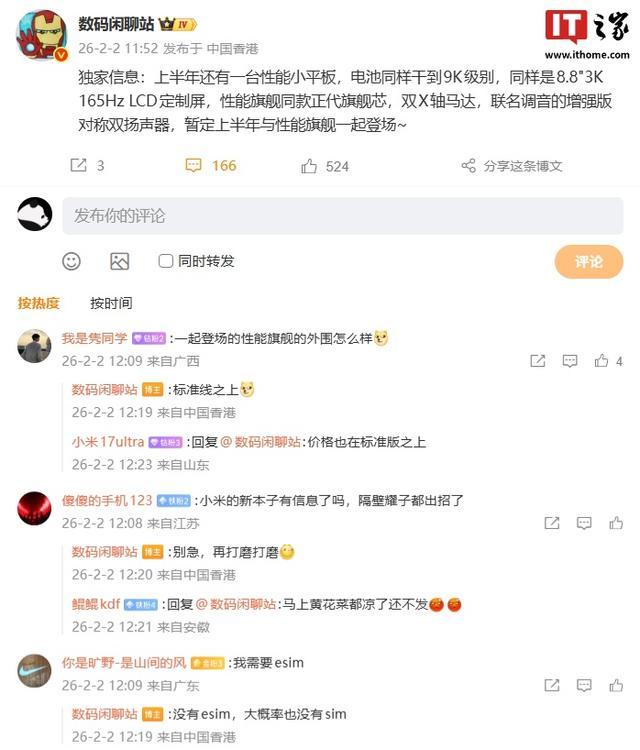Image resolution: width=640 pixels, height=750 pixels.
Task: Like 我是隽同学's comment
Action: coord(602,361)
